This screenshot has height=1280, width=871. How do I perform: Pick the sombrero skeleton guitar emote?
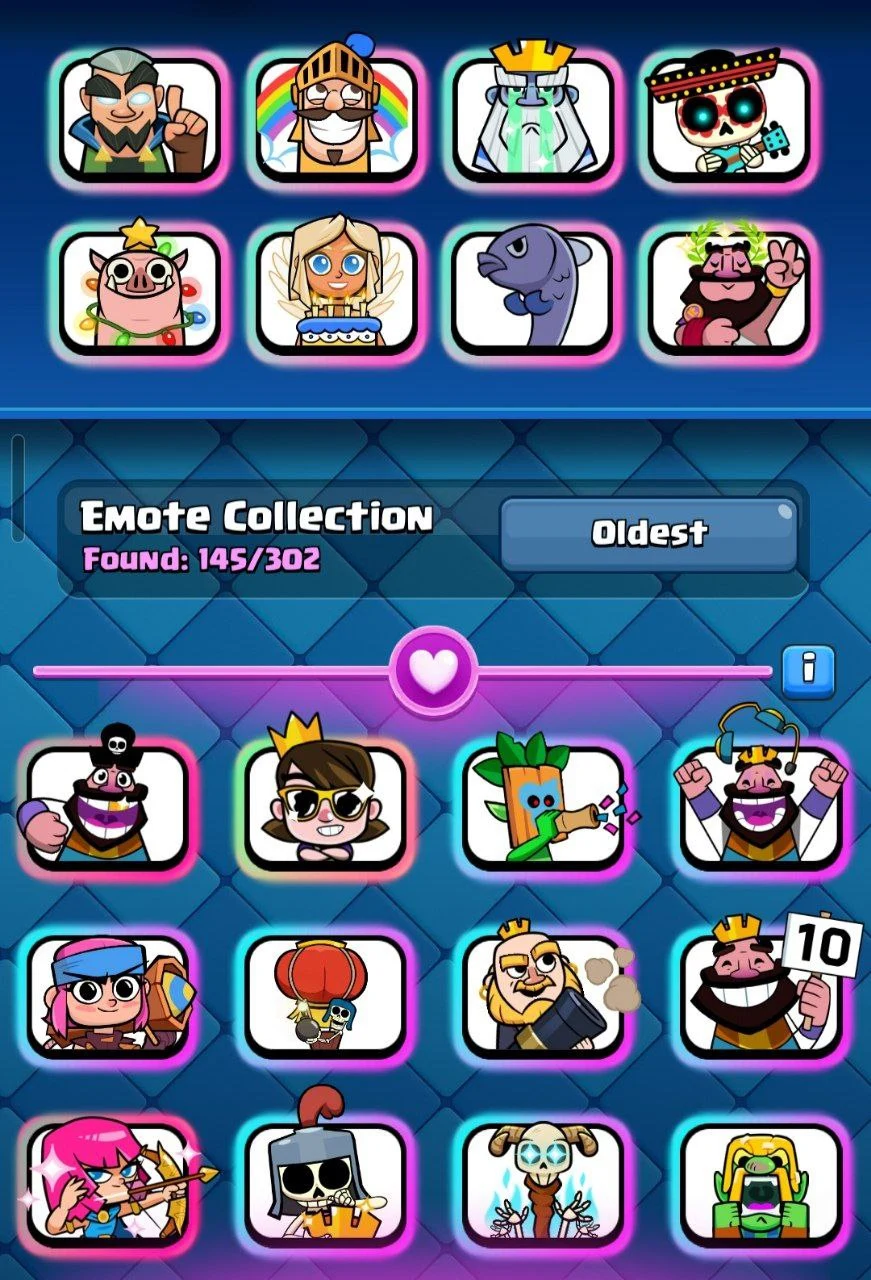728,119
